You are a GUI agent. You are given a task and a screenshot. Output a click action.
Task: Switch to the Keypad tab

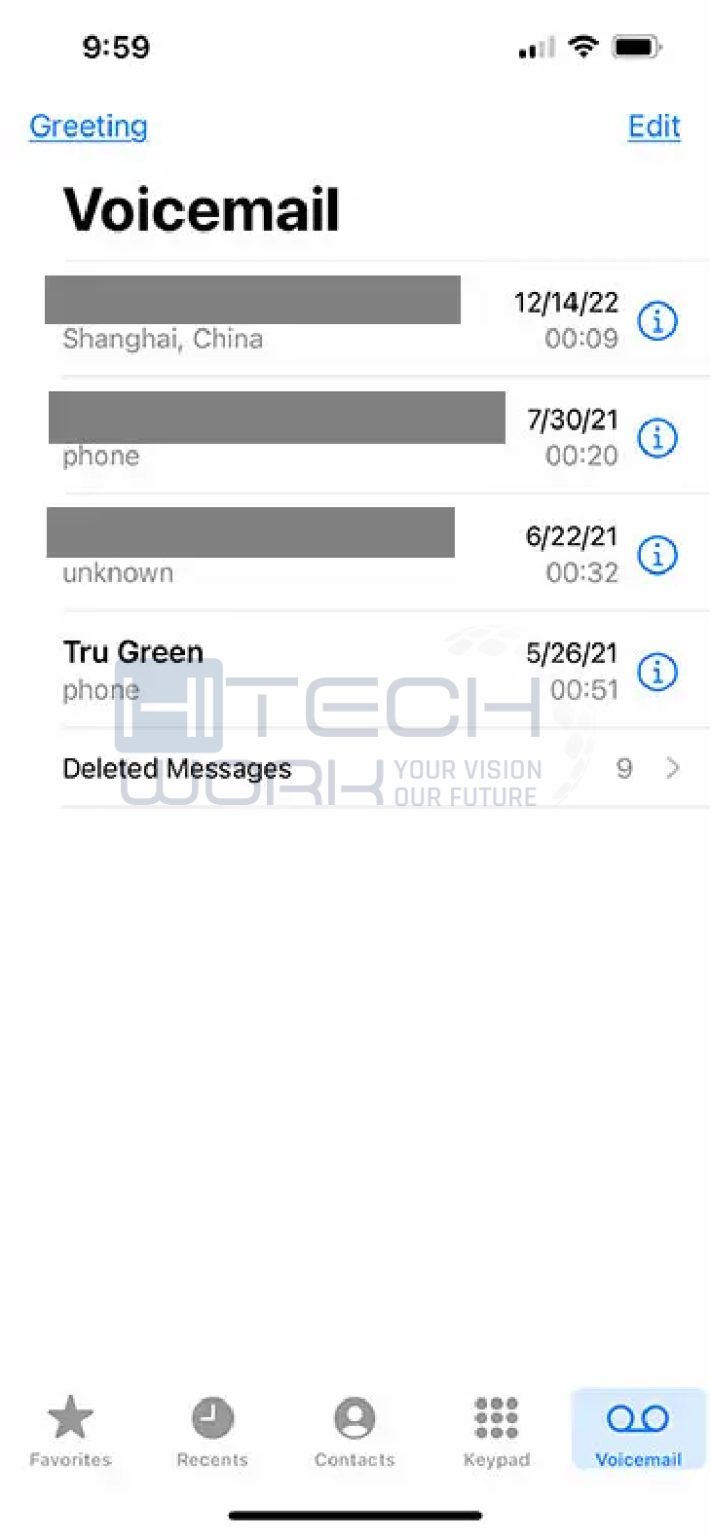point(496,1431)
